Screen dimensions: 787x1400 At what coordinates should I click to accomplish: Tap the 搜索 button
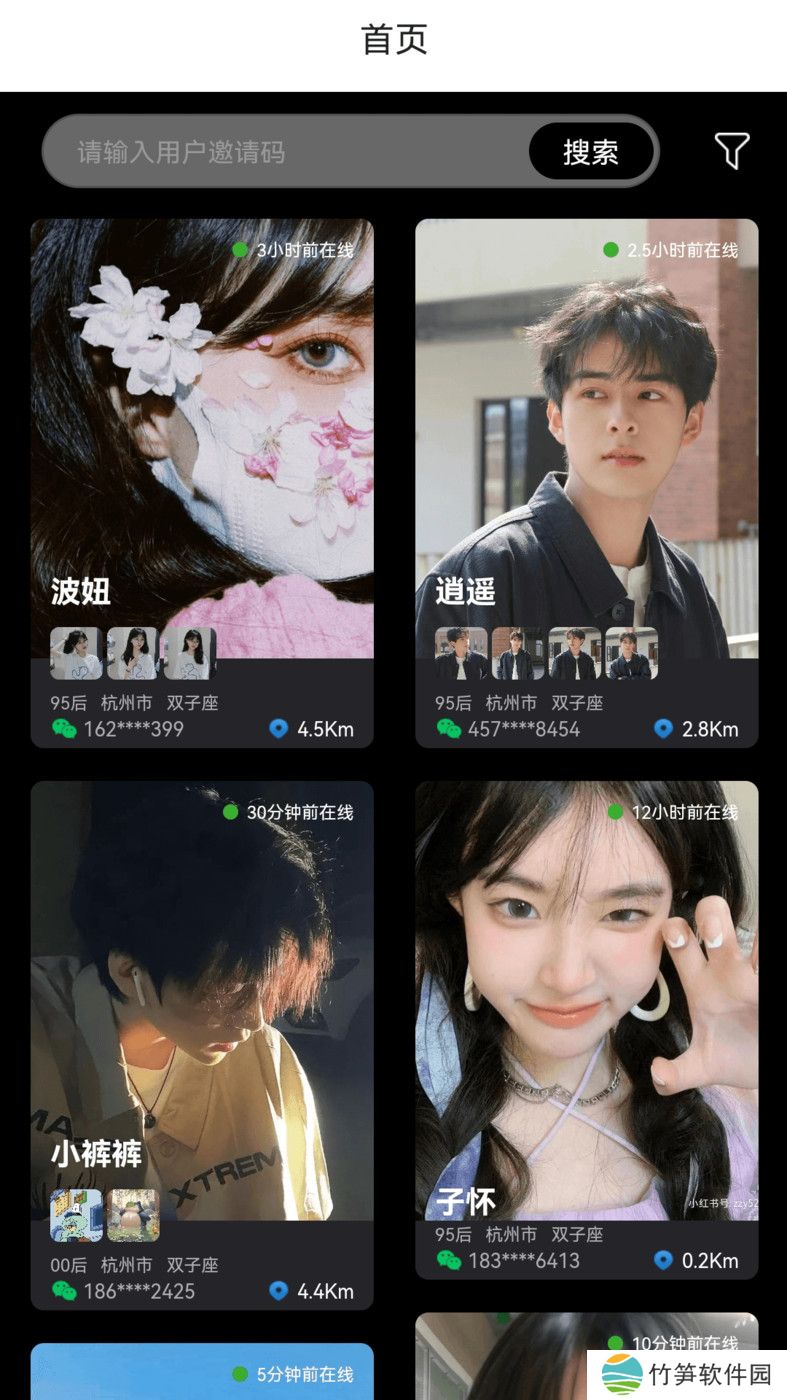point(590,152)
